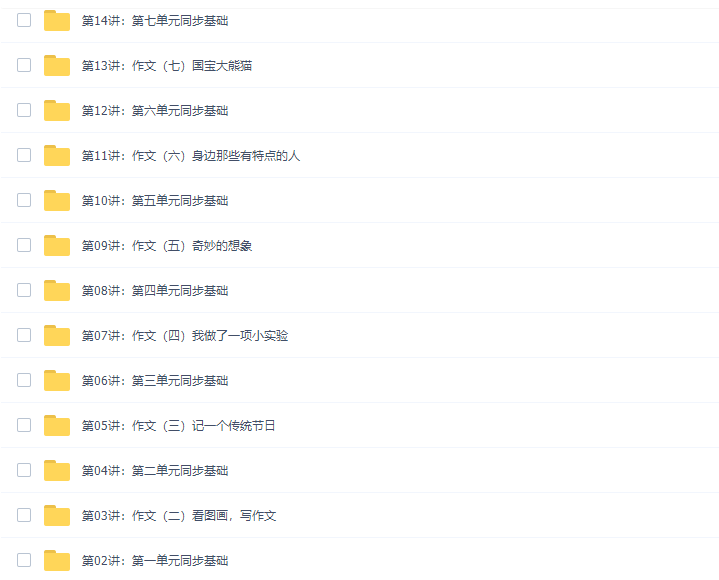The image size is (719, 580).
Task: Tick the checkbox for 第03讲 看图画，写作文
Action: (x=24, y=515)
